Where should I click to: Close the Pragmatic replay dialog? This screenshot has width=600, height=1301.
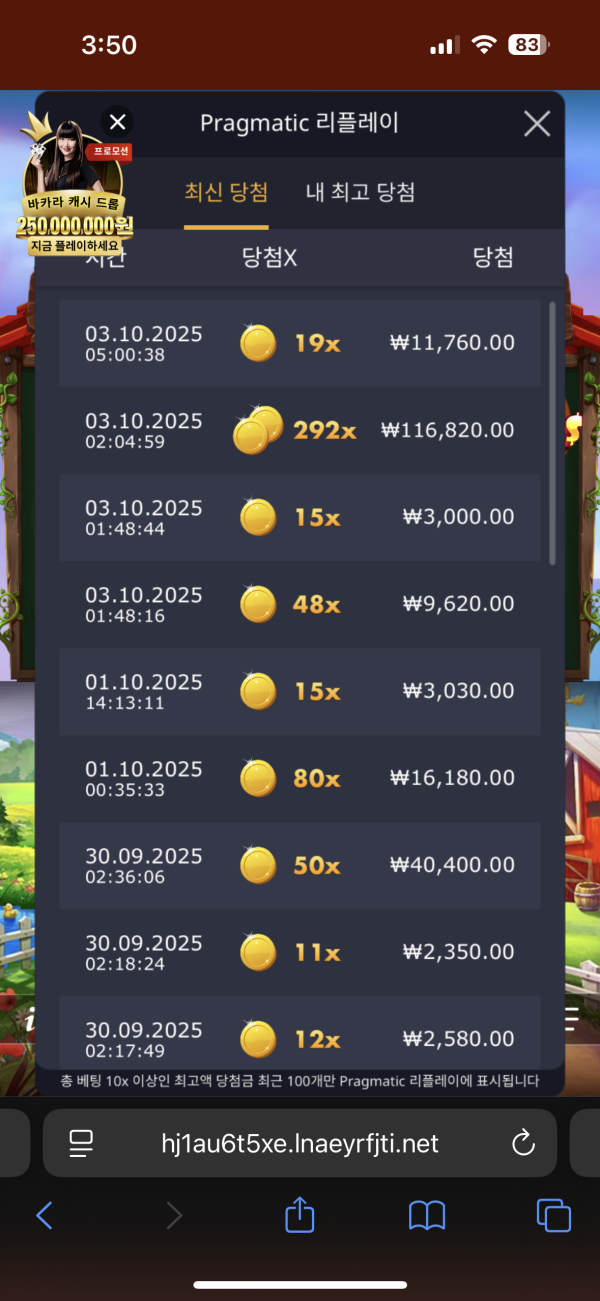click(537, 124)
